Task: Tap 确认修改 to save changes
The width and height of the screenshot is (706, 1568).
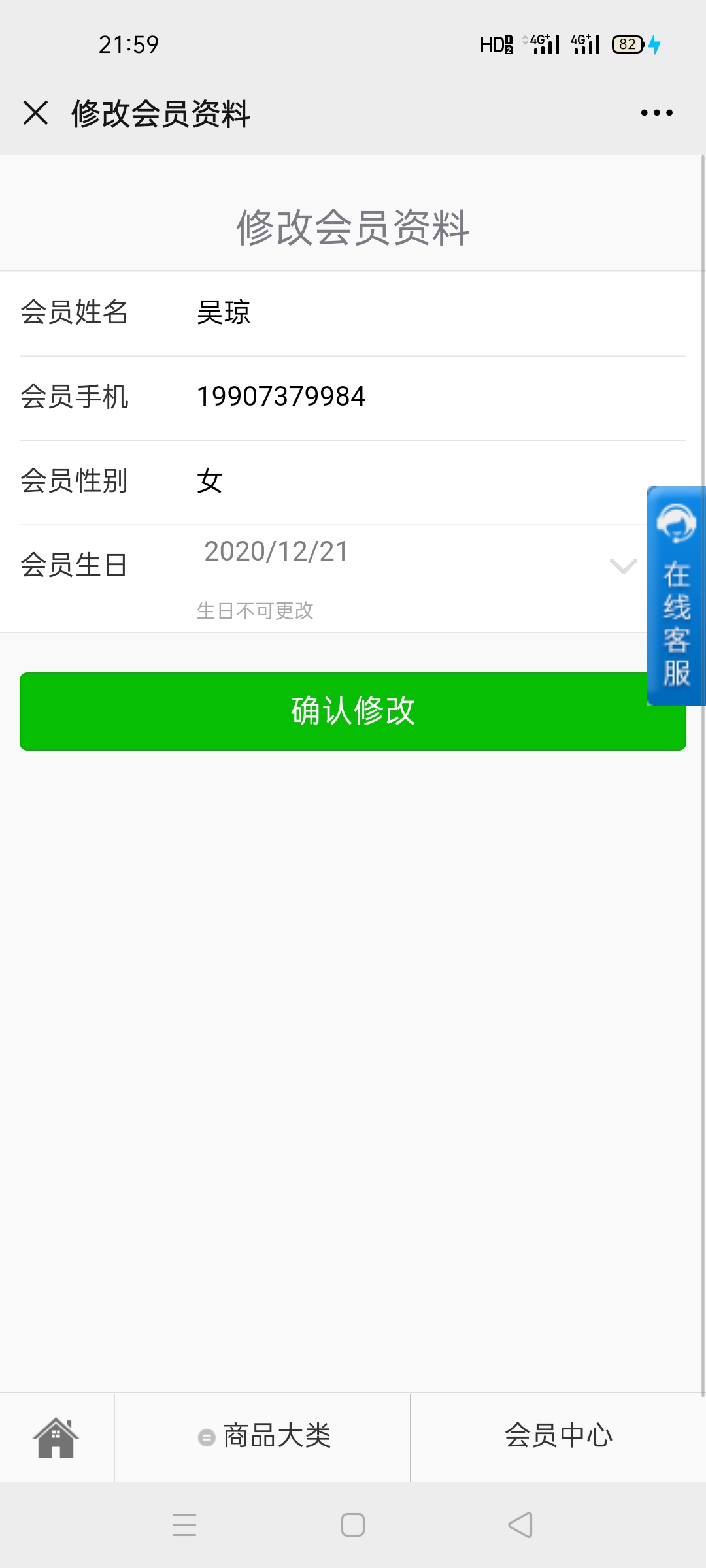Action: (x=353, y=711)
